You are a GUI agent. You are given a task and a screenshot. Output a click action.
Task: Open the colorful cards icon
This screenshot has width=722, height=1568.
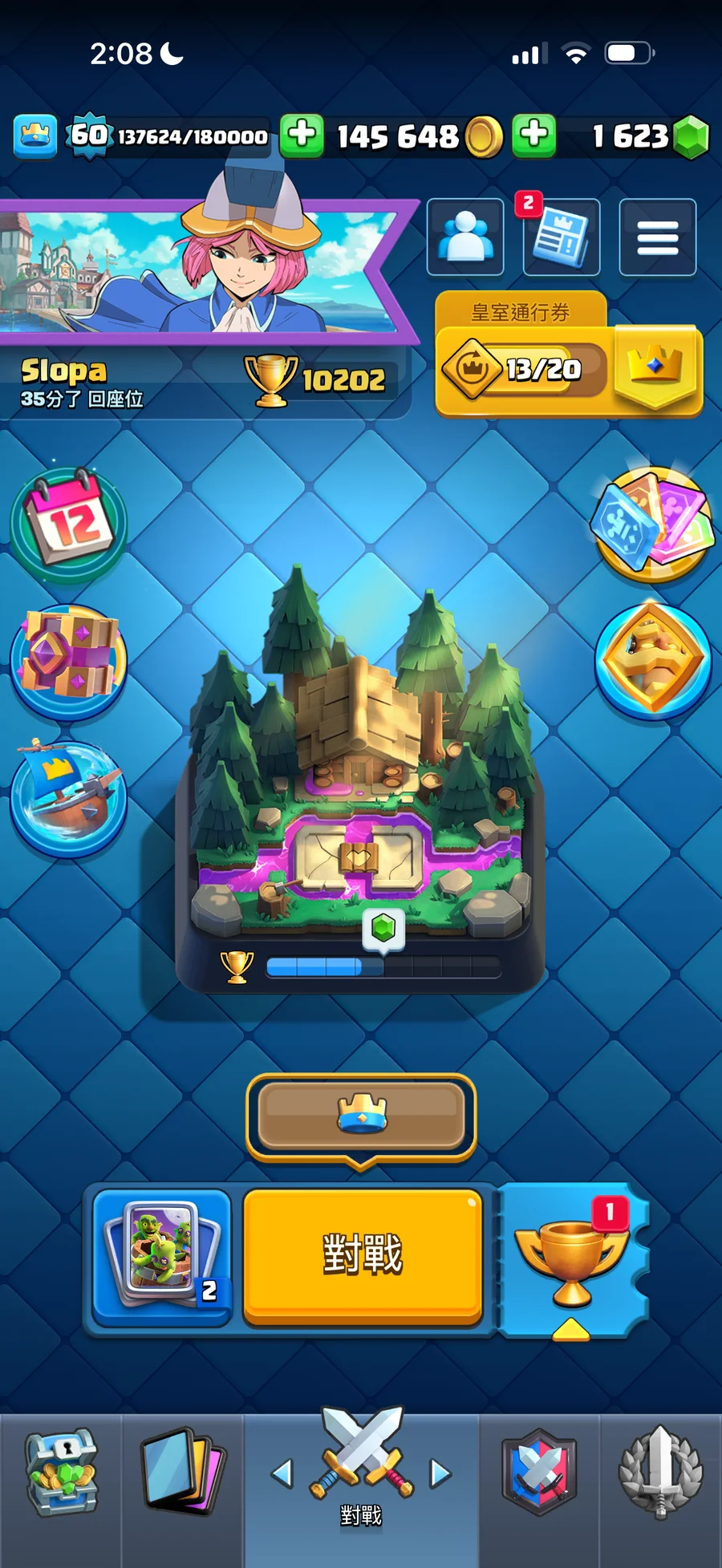click(x=653, y=523)
